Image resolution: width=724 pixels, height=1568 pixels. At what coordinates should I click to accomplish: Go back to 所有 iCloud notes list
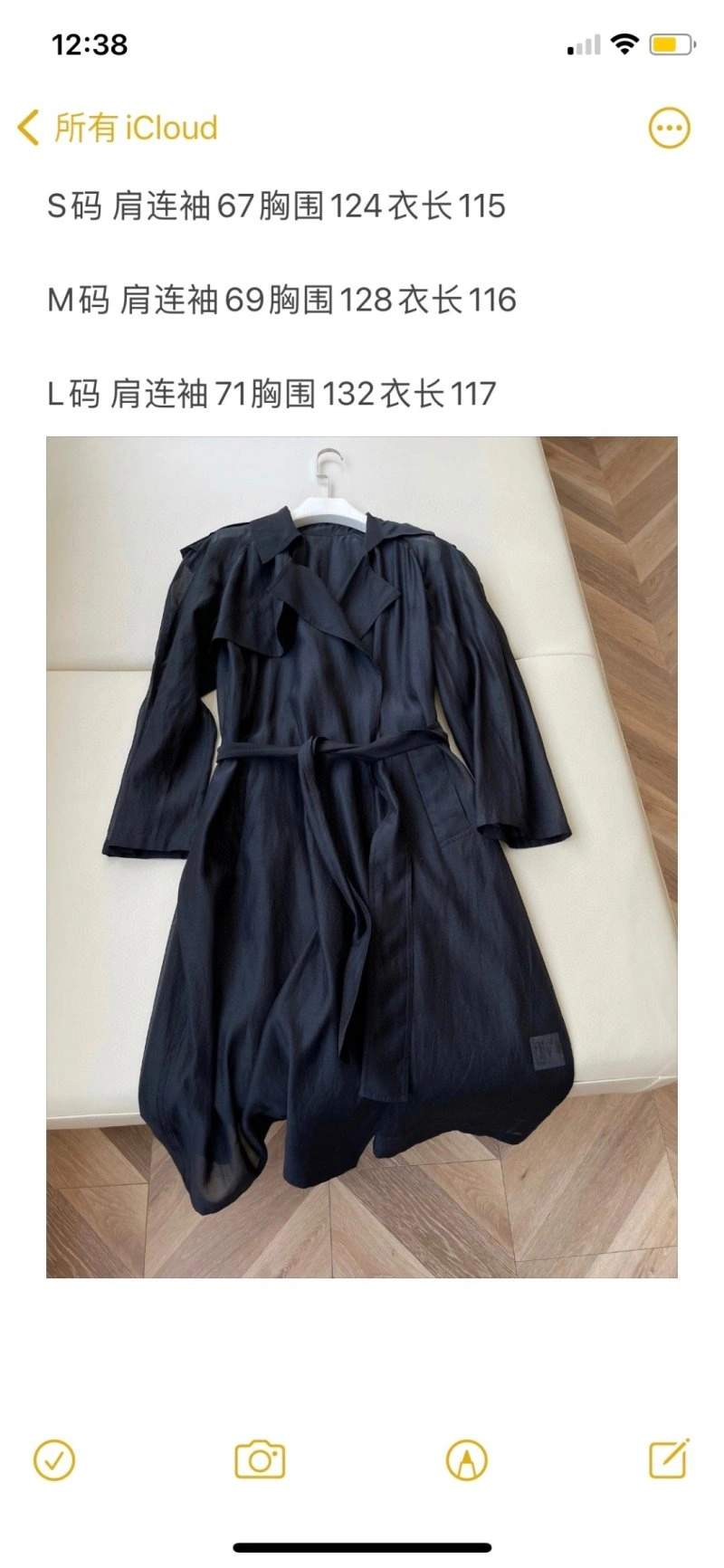[x=118, y=128]
